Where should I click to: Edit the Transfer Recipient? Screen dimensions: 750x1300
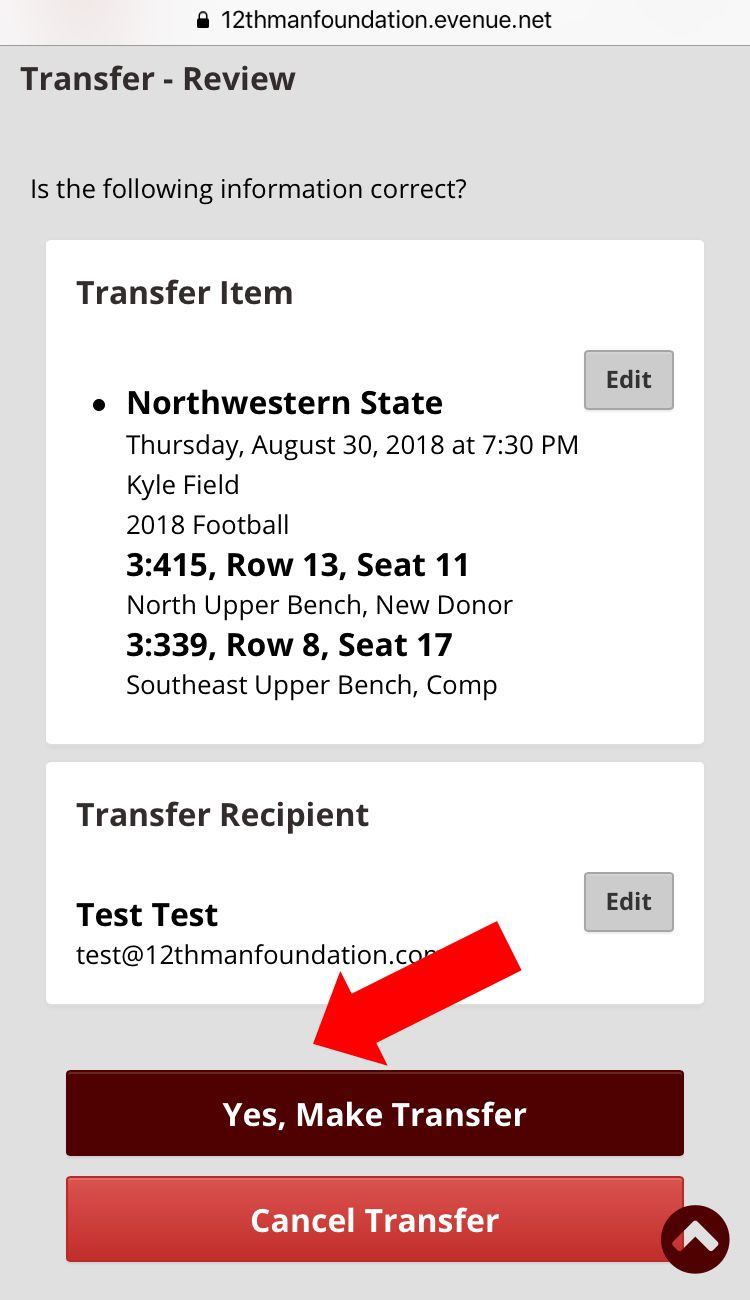(628, 902)
